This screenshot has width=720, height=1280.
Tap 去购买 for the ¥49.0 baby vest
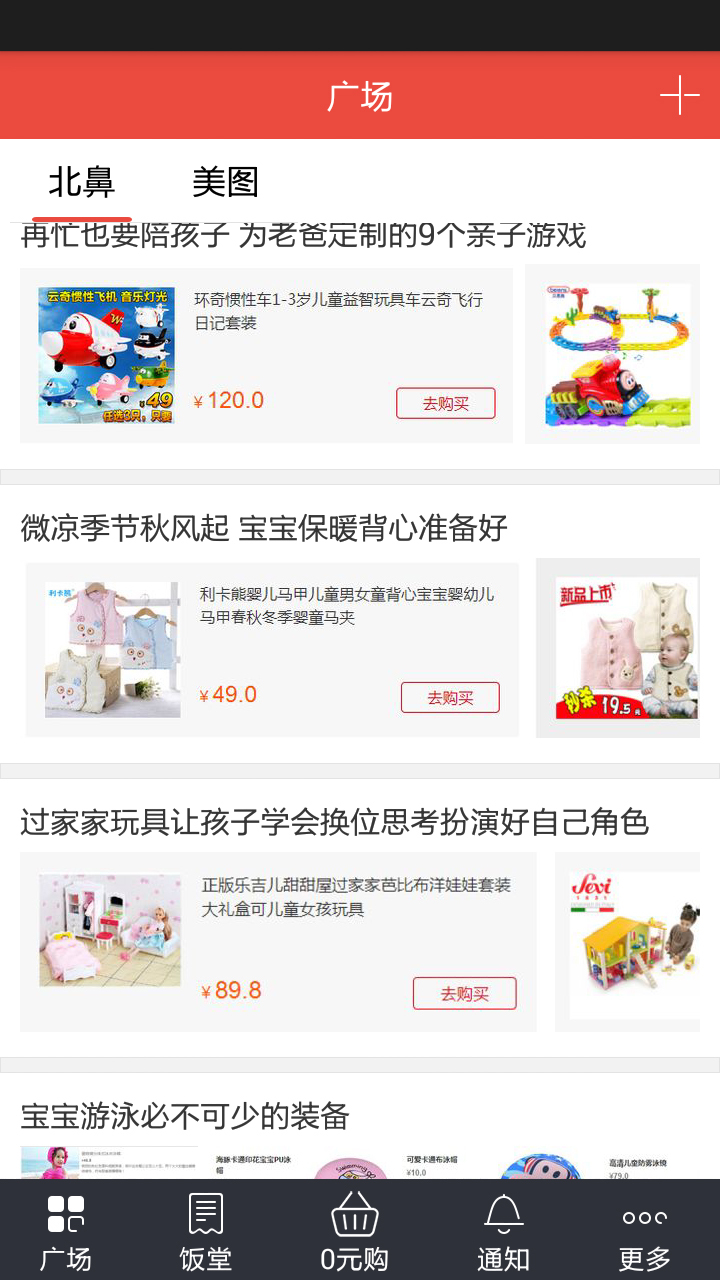[450, 697]
